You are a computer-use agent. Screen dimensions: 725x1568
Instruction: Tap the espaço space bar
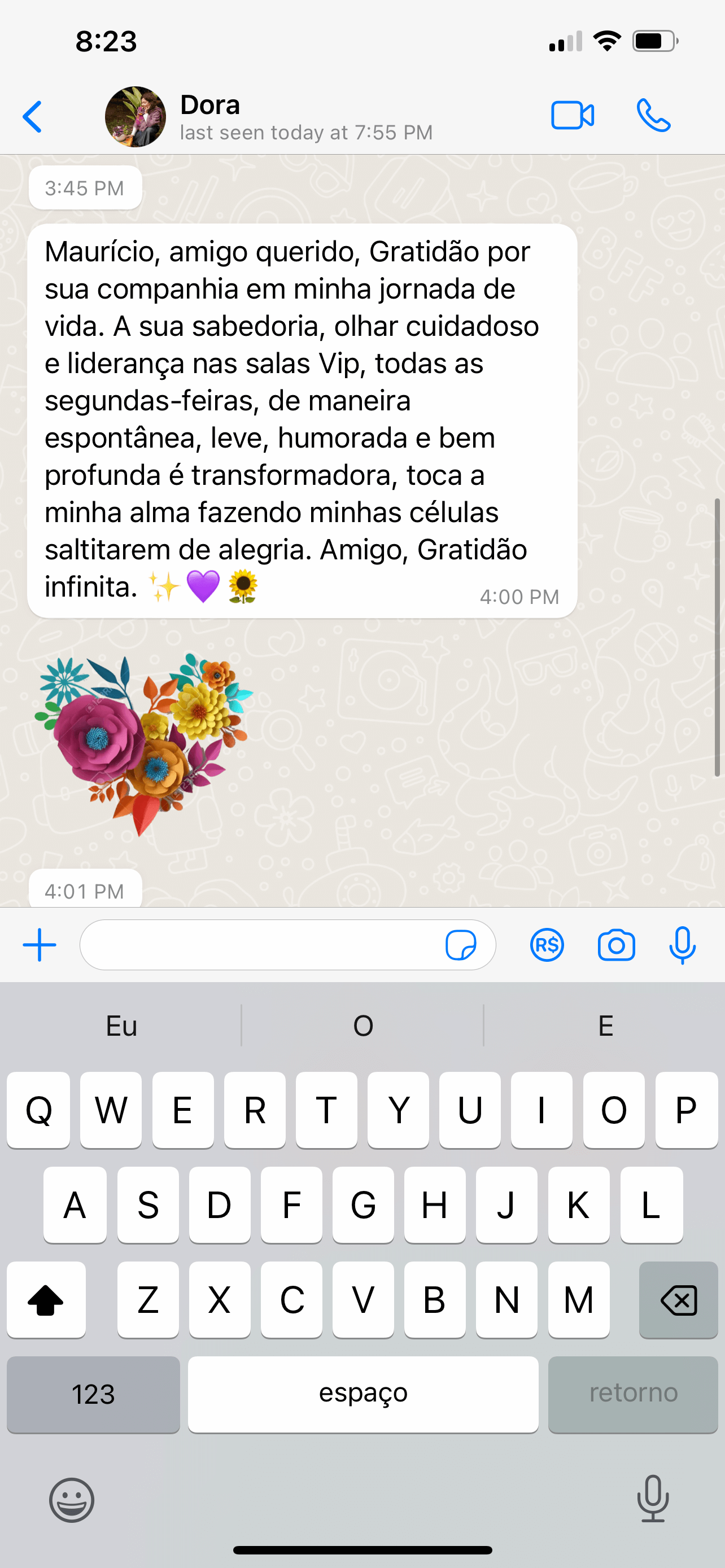363,1394
